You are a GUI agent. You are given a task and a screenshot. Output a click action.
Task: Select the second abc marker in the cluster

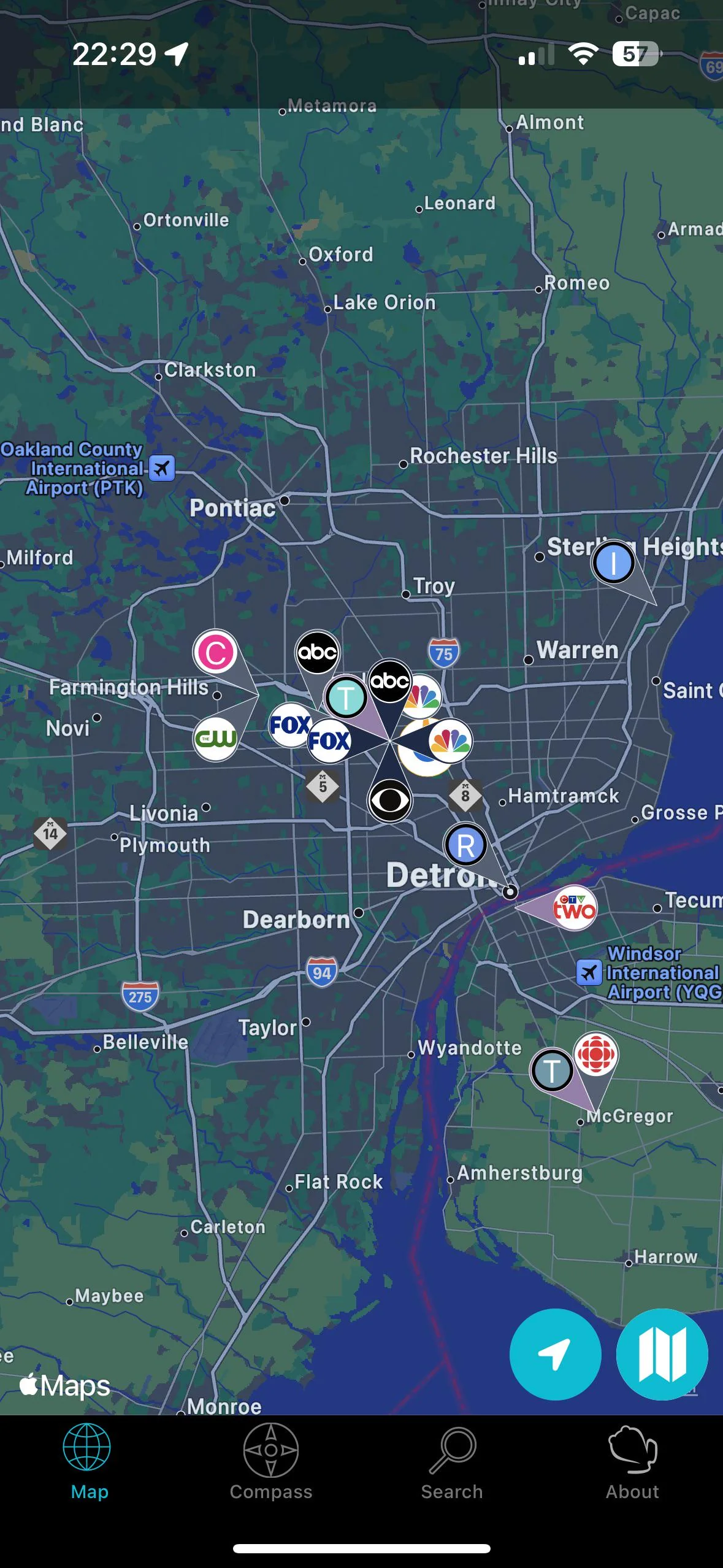click(390, 681)
